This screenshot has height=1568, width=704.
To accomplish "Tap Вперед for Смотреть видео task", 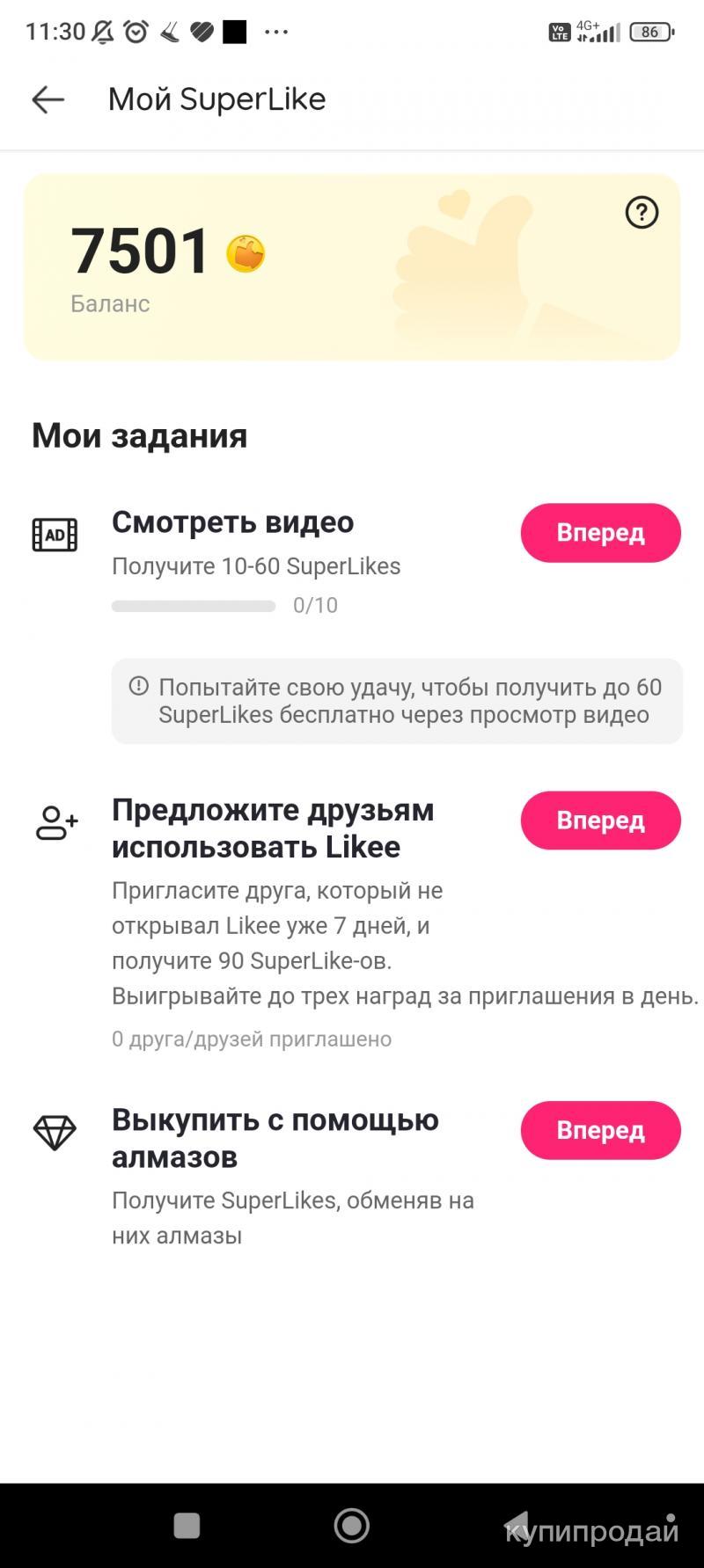I will pos(600,533).
